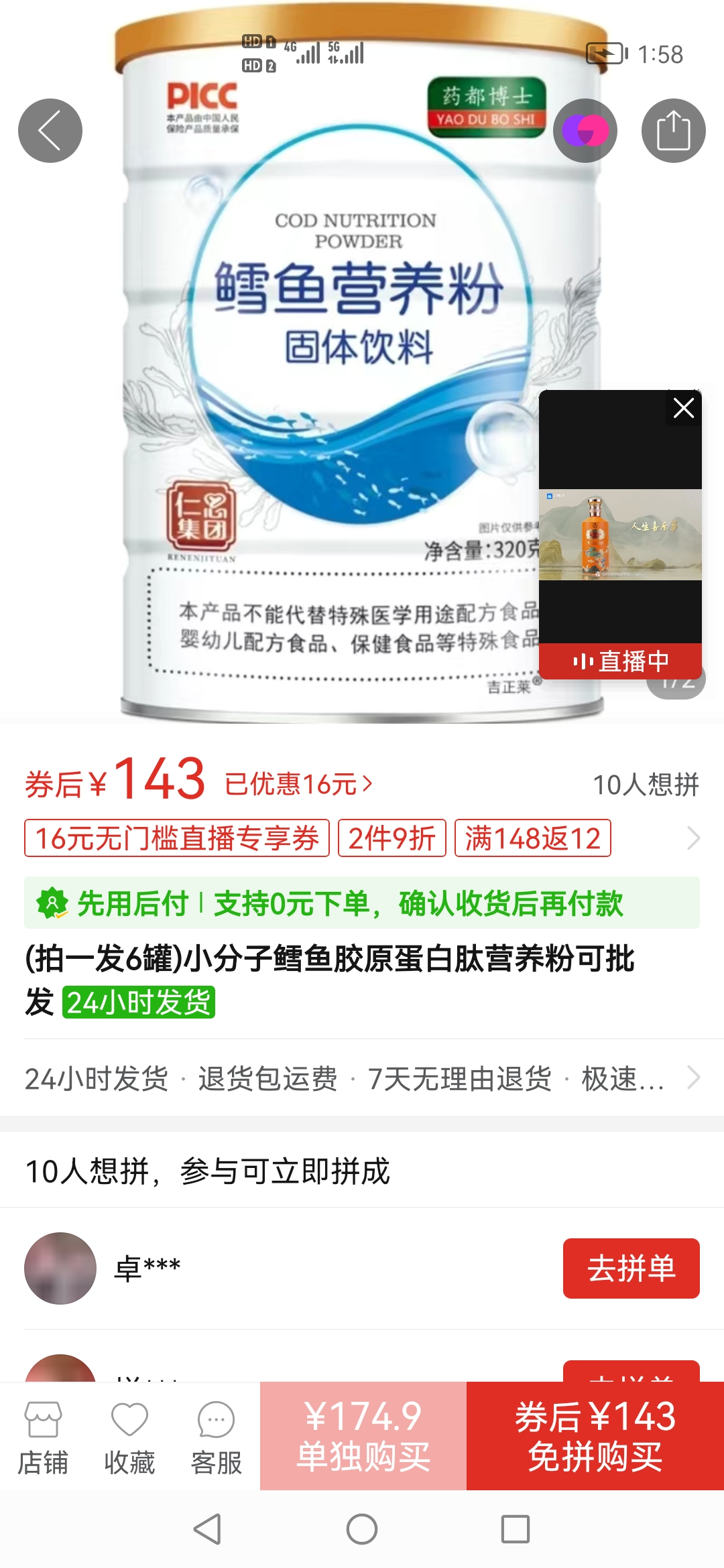This screenshot has width=724, height=1568.
Task: Expand the 24小时发货 service guarantees row
Action: click(x=362, y=1078)
